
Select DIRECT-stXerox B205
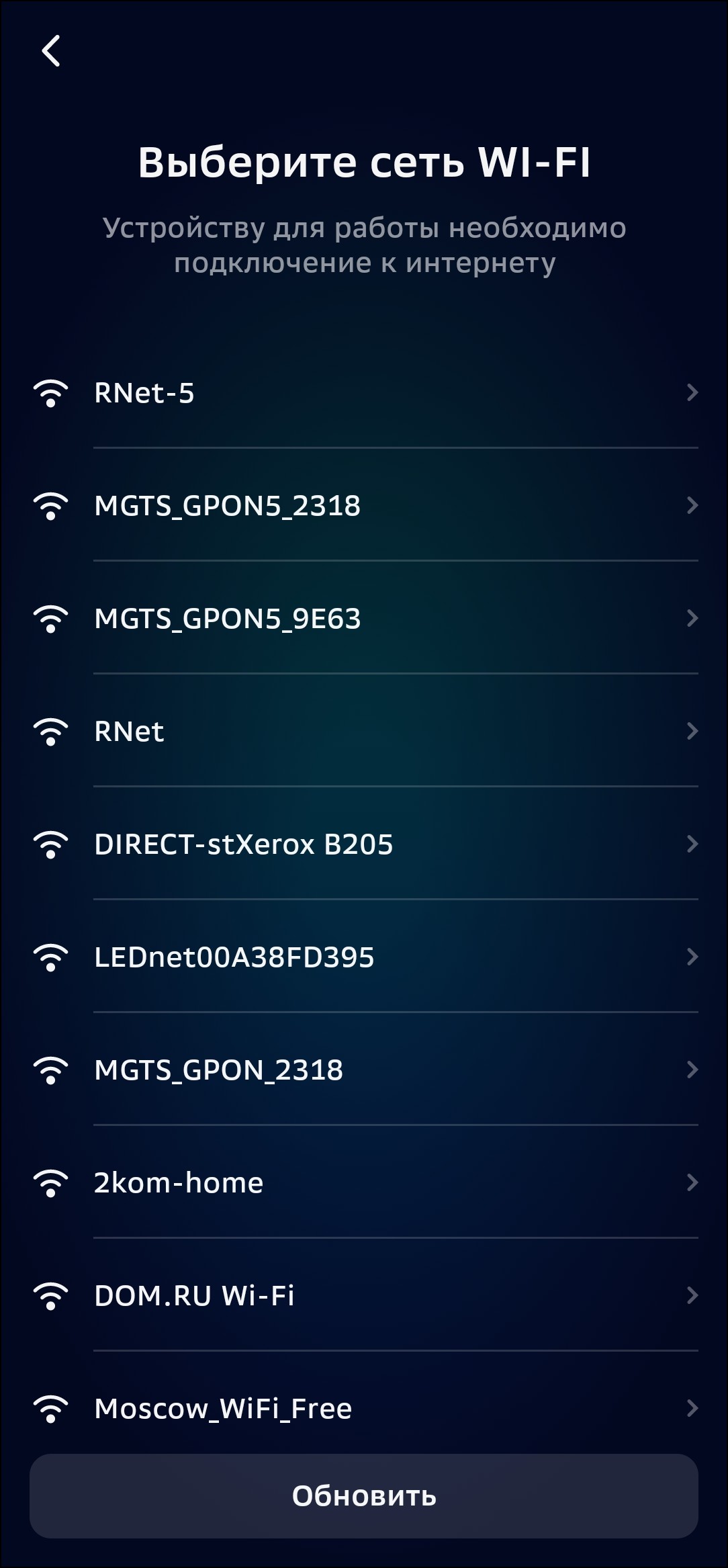(363, 844)
